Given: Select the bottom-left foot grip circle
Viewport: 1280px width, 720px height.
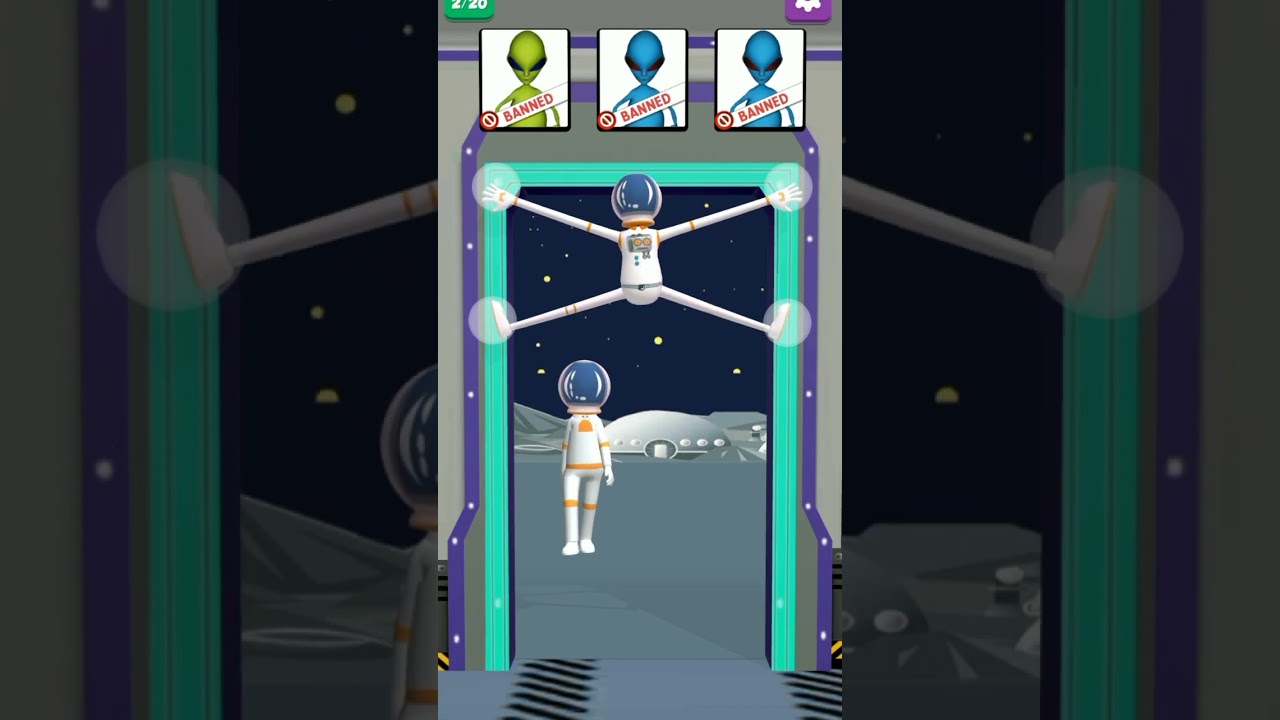Looking at the screenshot, I should coord(493,321).
